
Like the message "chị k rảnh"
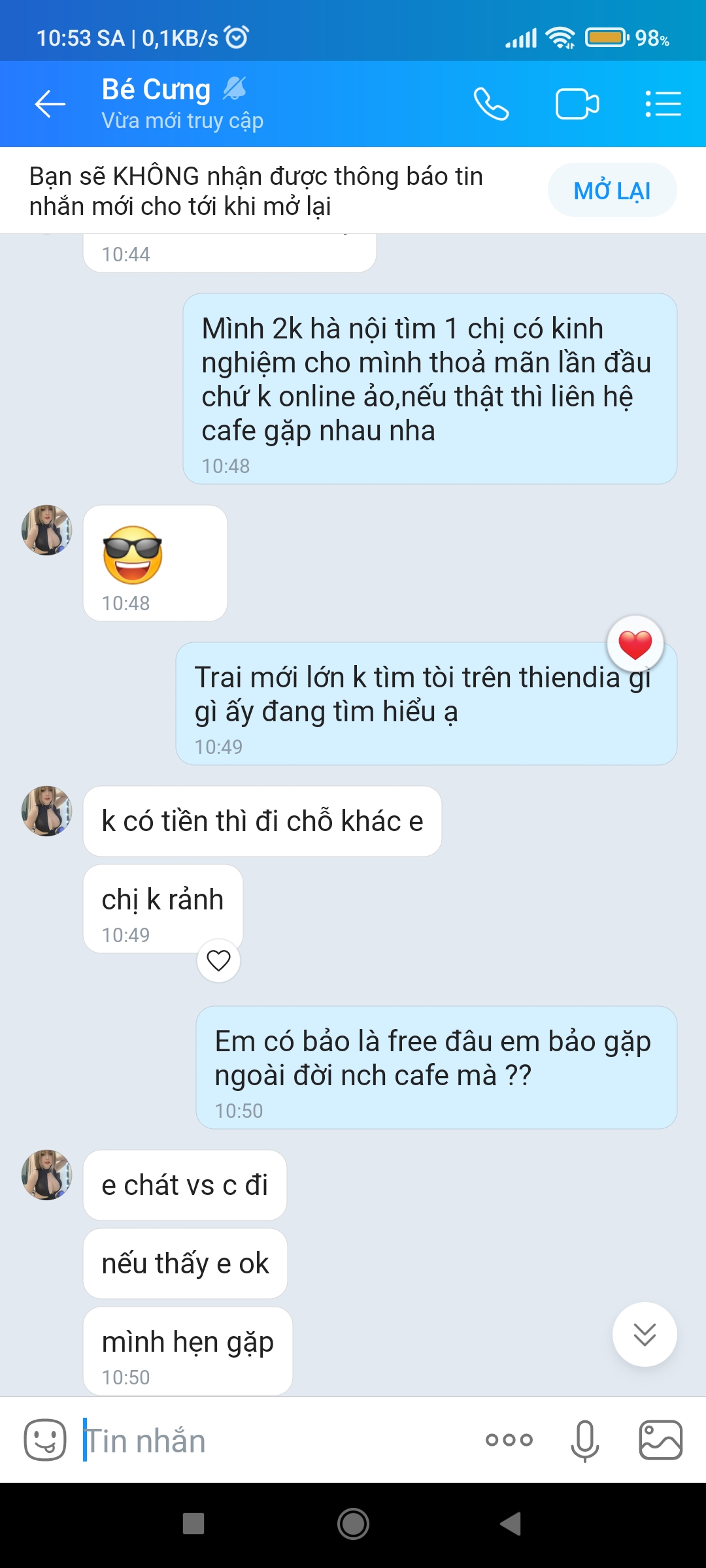coord(218,960)
